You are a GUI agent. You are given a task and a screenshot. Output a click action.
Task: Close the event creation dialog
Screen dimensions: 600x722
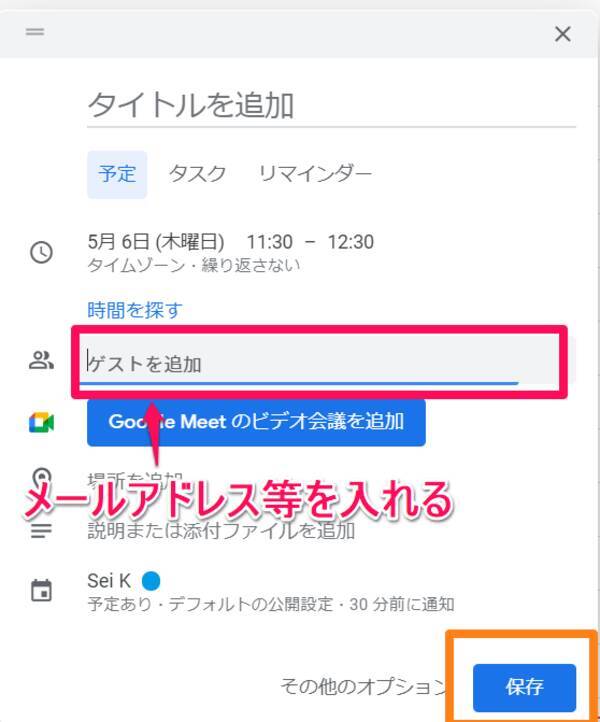coord(562,34)
